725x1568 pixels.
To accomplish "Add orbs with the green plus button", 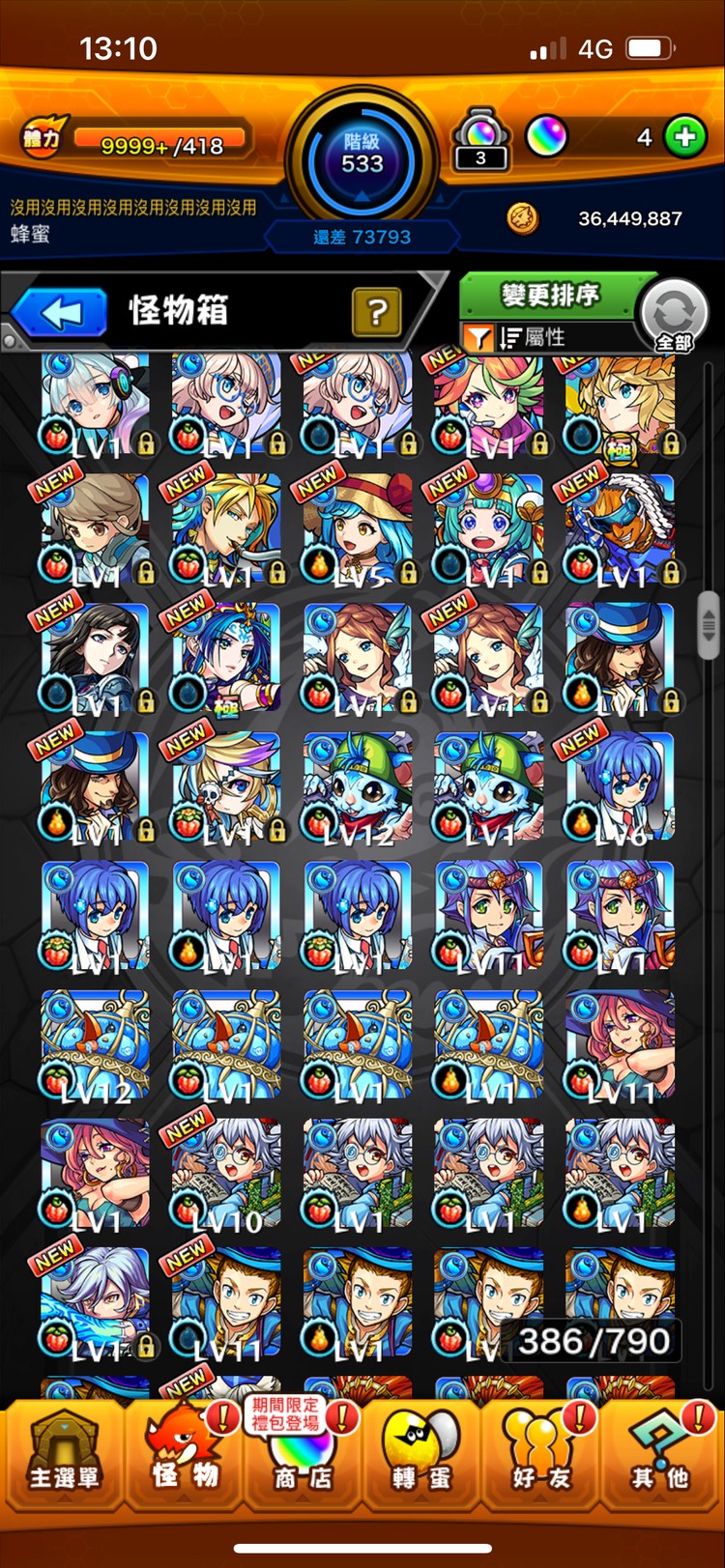I will point(684,137).
